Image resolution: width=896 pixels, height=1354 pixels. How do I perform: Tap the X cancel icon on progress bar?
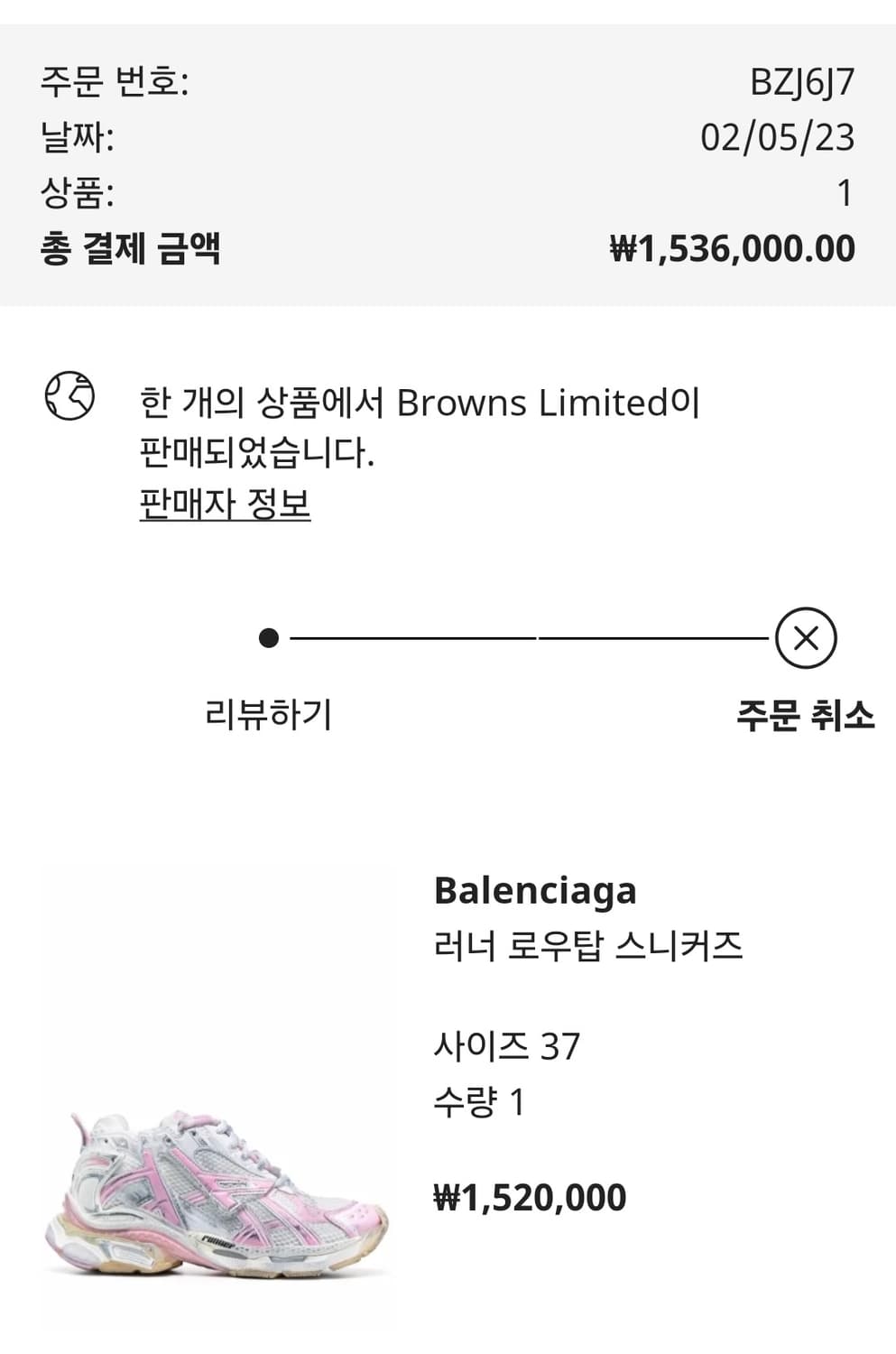click(808, 637)
